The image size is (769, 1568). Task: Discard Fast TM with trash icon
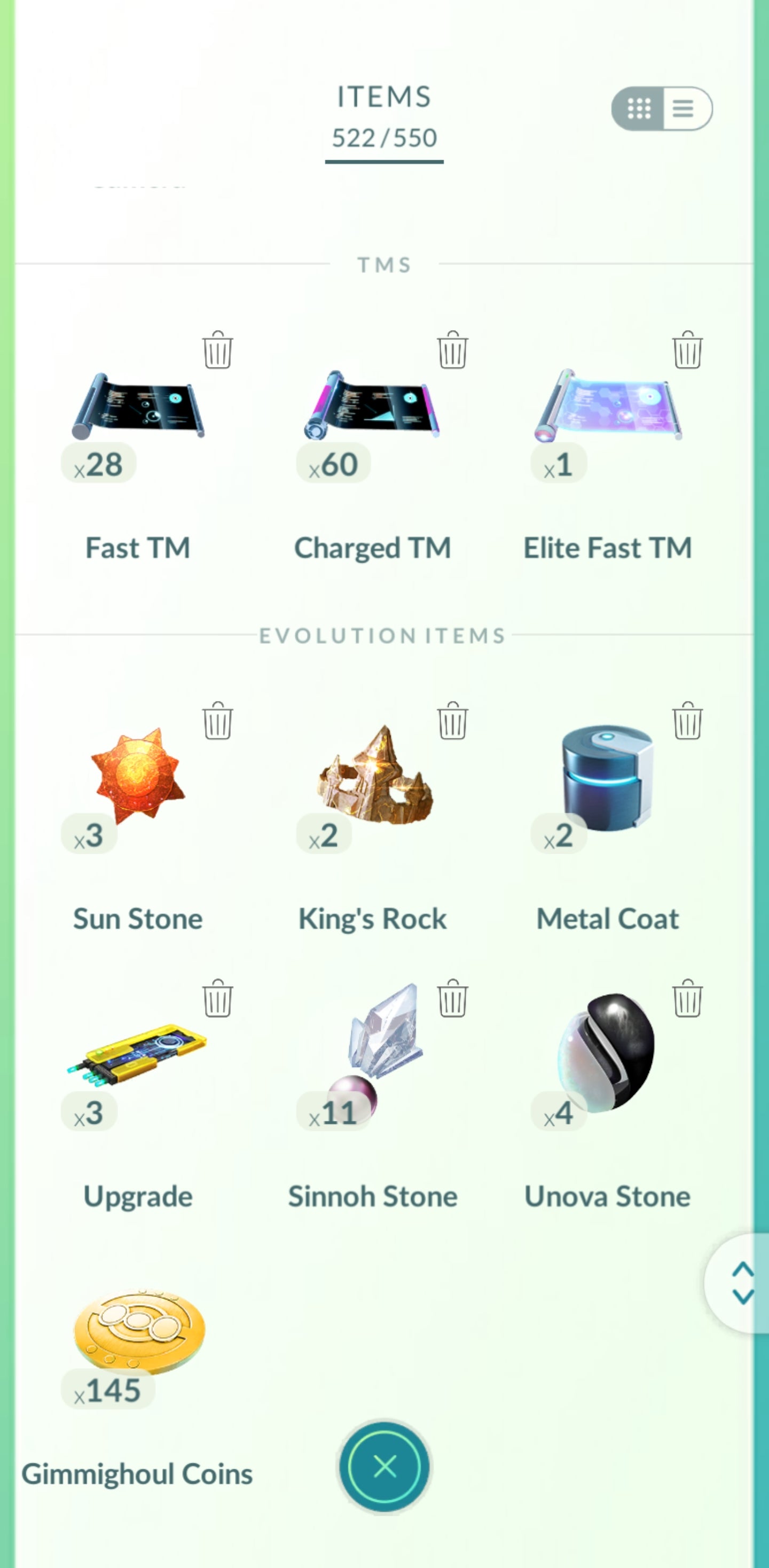(217, 350)
